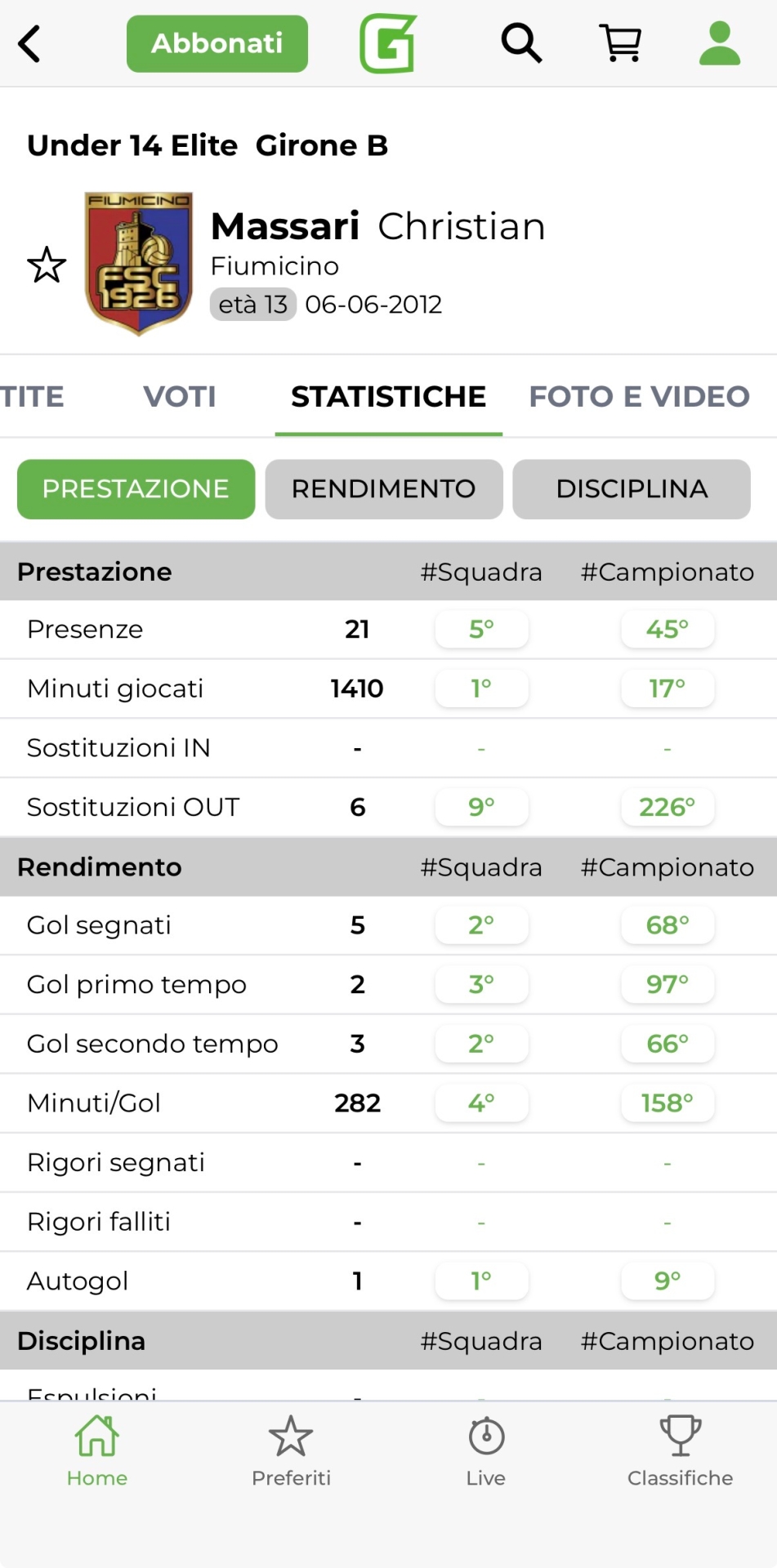Switch to the partially visible TITE tab
Image resolution: width=777 pixels, height=1568 pixels.
pos(33,396)
